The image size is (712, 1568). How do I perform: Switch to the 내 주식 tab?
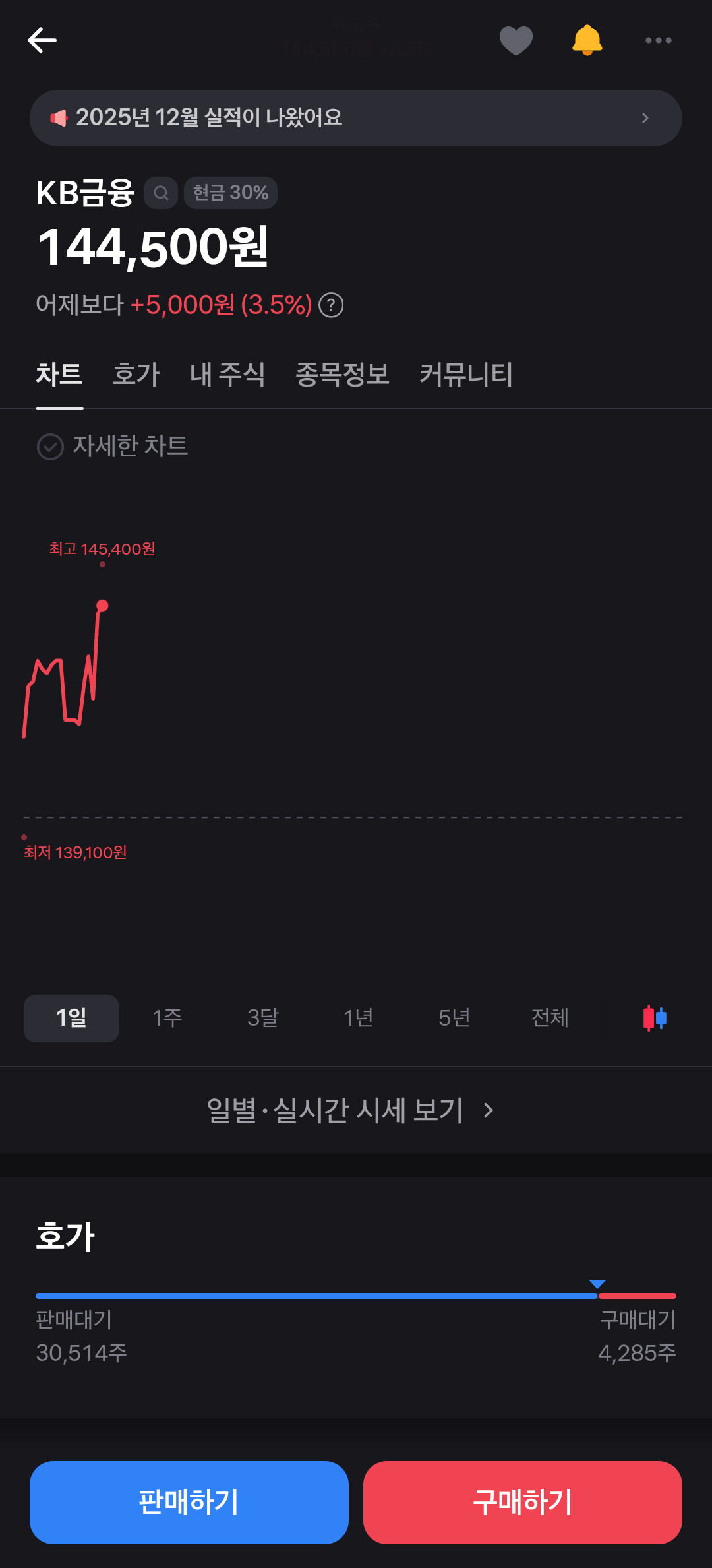coord(227,375)
